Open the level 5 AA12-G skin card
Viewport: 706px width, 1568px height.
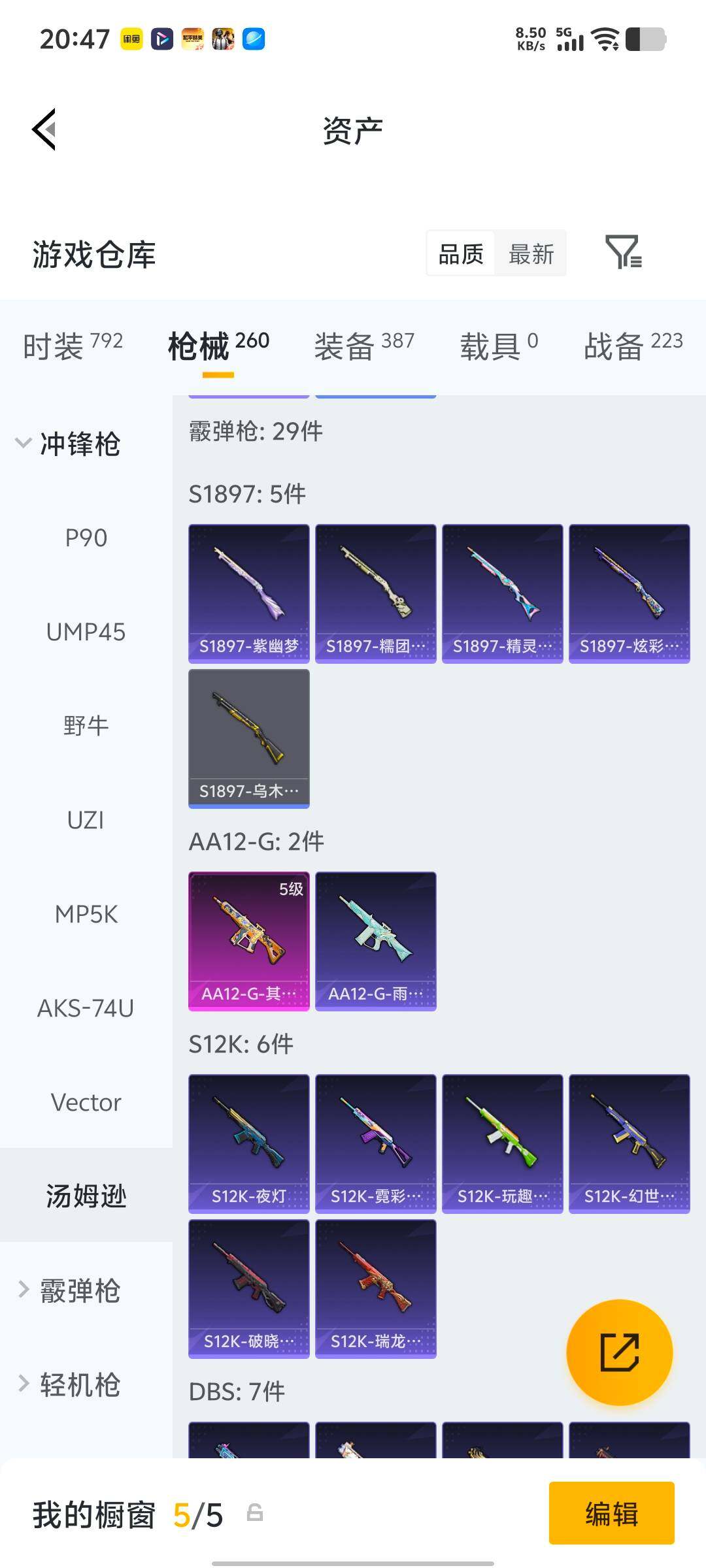249,941
